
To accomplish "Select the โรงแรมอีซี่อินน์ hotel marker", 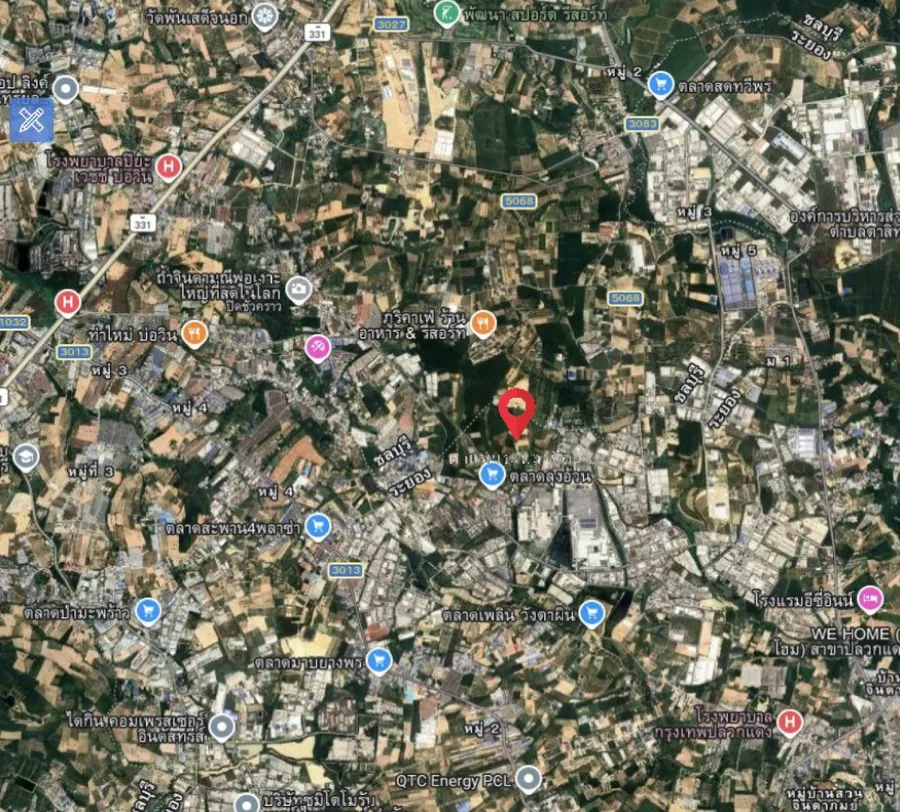I will pyautogui.click(x=870, y=600).
